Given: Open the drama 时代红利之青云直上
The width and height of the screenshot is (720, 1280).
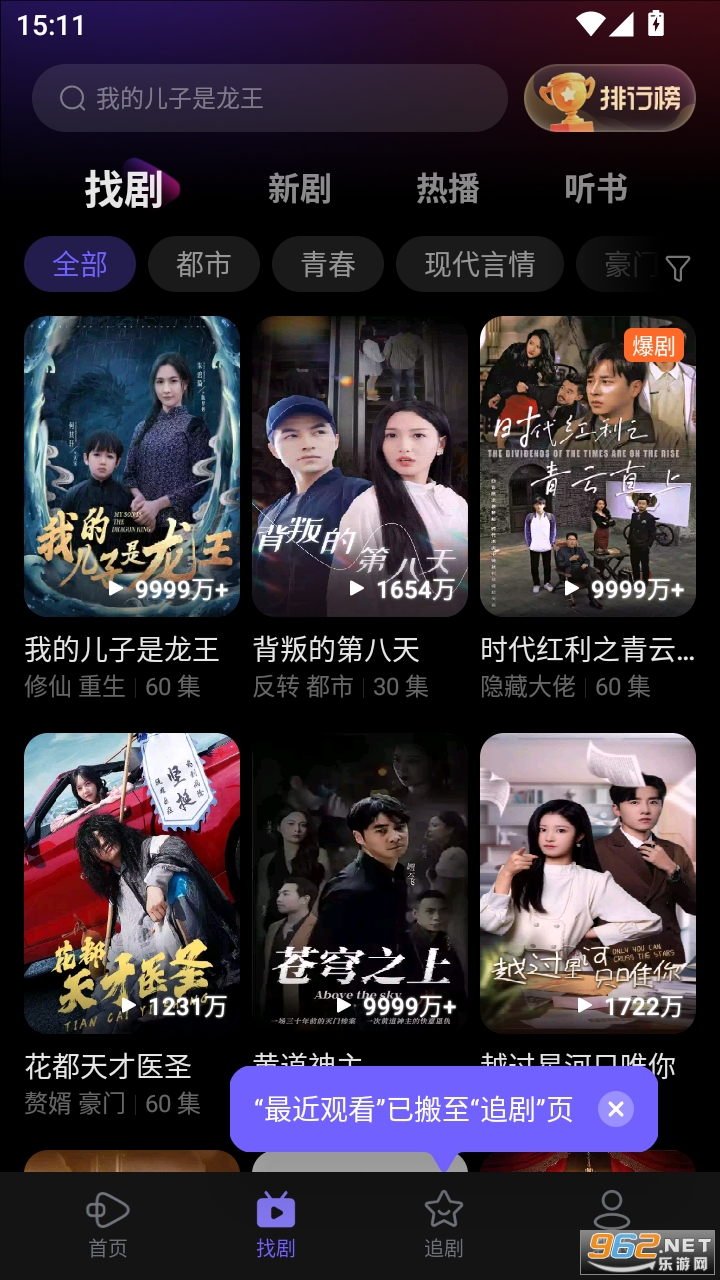Looking at the screenshot, I should (x=588, y=466).
